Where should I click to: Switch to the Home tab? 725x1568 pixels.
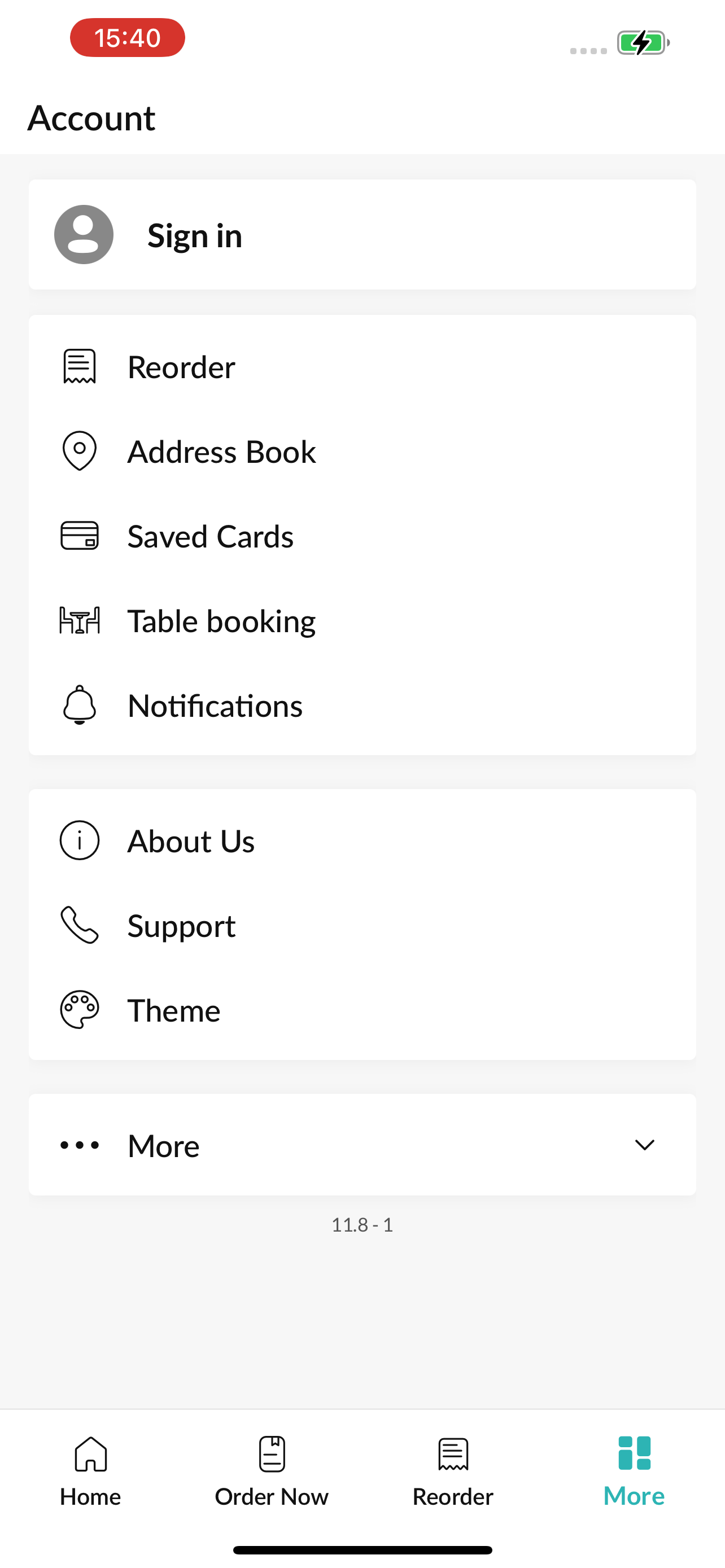tap(91, 1471)
